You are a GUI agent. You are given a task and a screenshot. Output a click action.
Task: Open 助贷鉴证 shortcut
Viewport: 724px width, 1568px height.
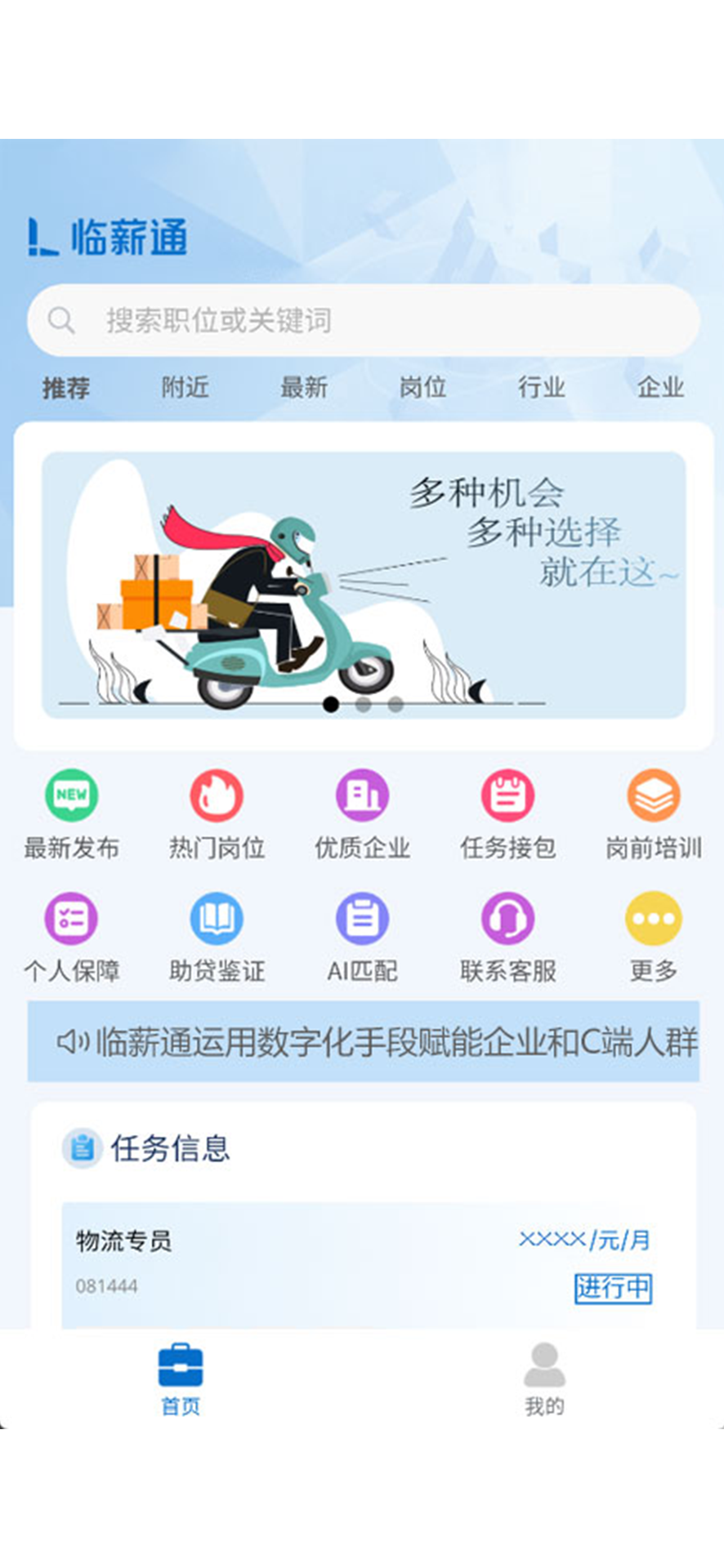coord(217,938)
